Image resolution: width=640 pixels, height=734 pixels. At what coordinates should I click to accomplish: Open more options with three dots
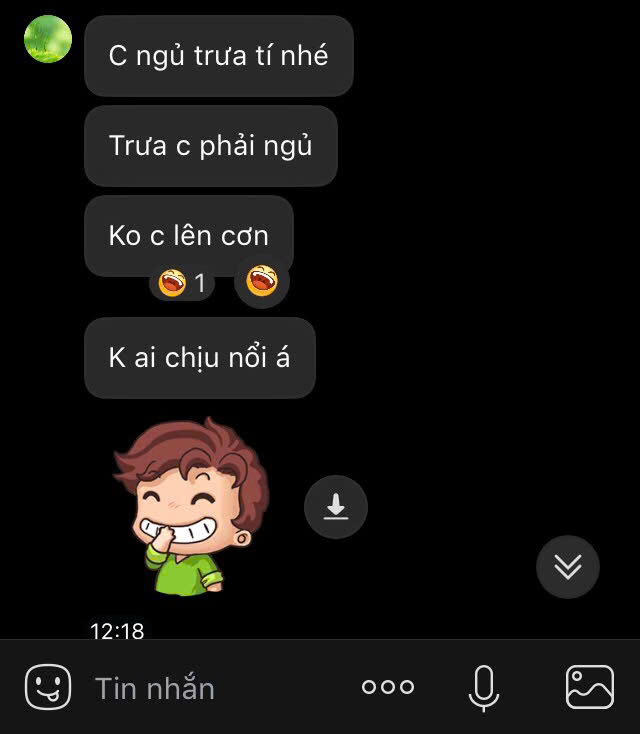coord(388,687)
